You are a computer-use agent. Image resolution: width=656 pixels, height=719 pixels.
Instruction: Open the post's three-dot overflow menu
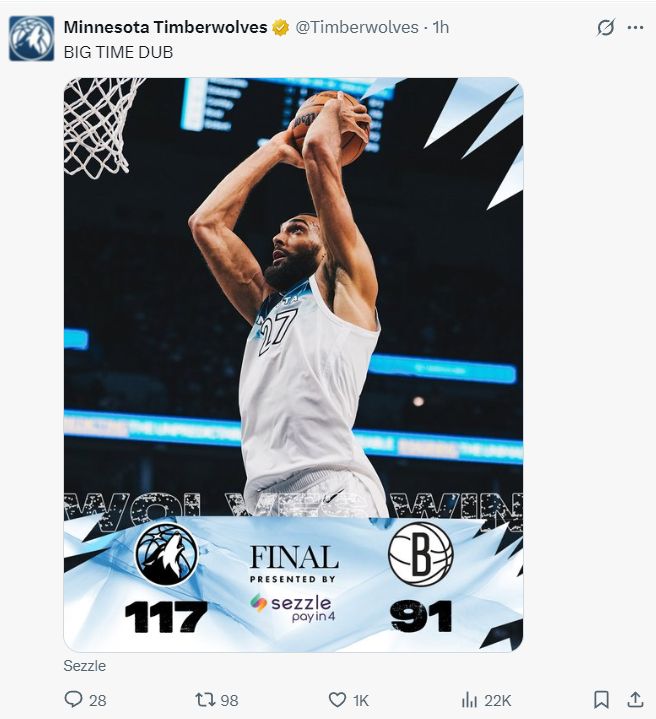(x=635, y=28)
